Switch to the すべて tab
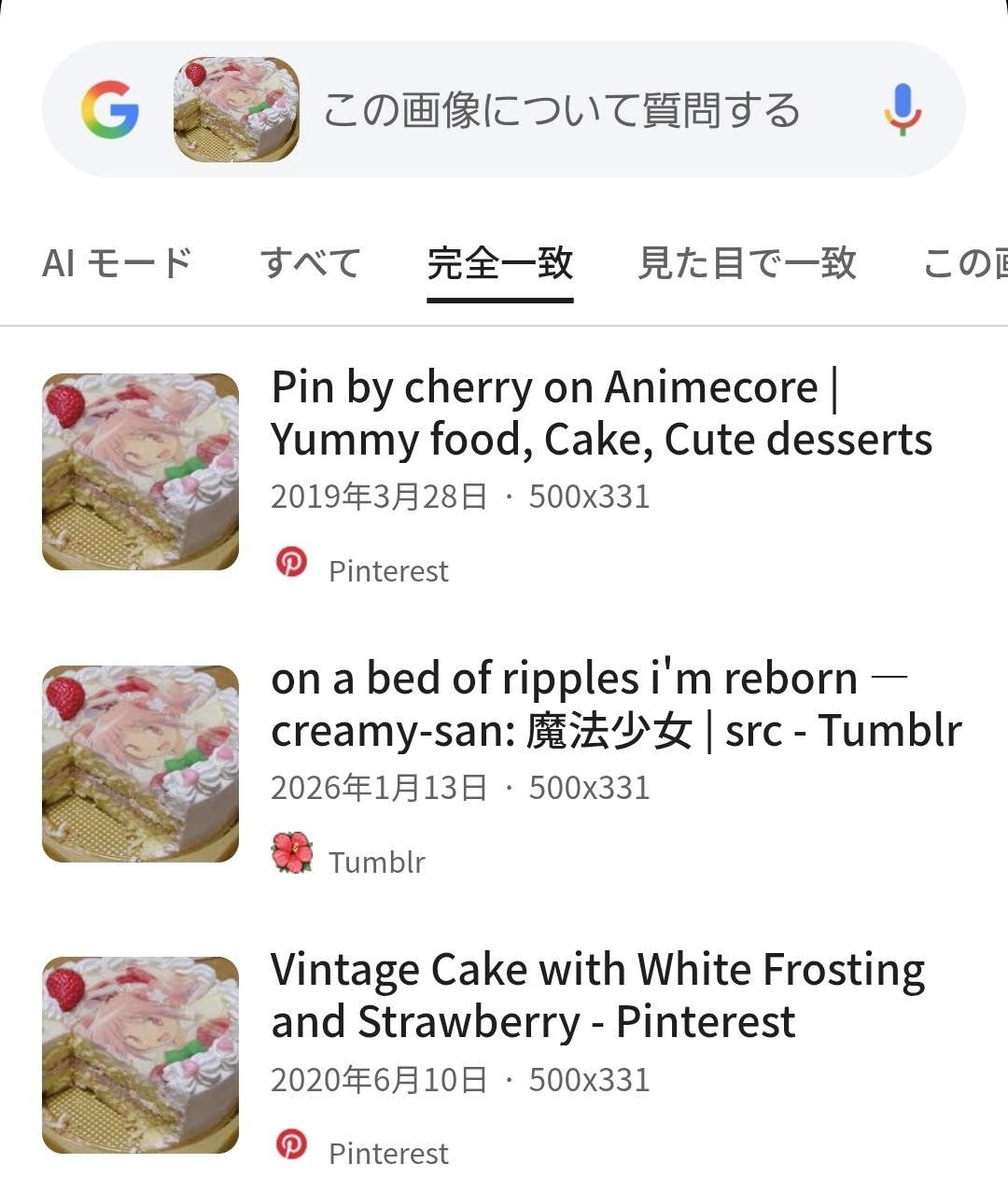1008x1192 pixels. coord(310,263)
